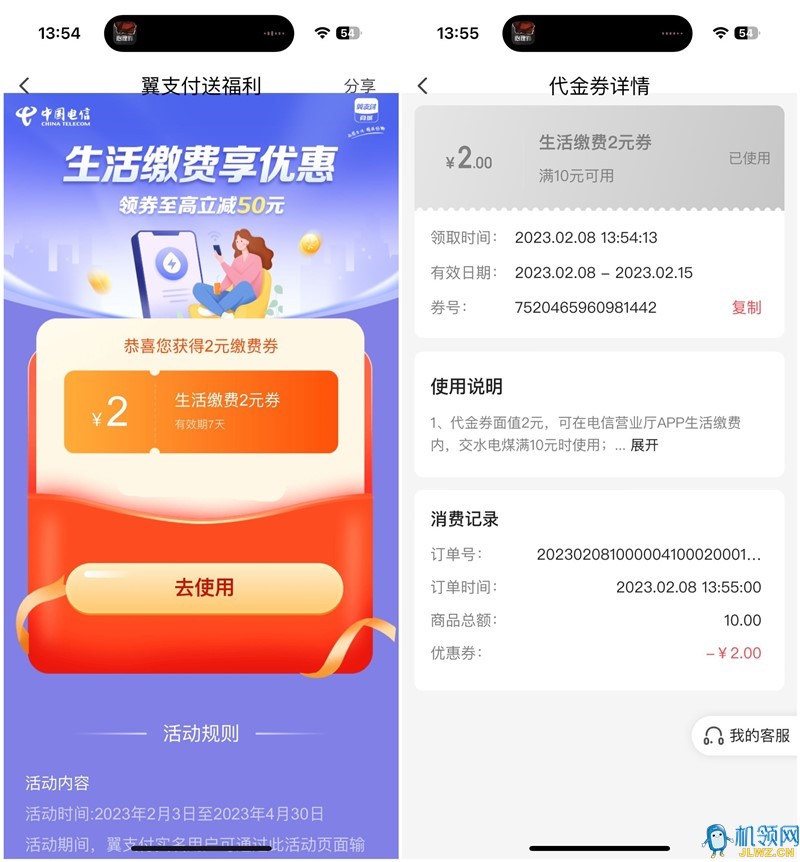Image resolution: width=800 pixels, height=862 pixels.
Task: Go back from the 翼支付送福利 page
Action: [24, 86]
